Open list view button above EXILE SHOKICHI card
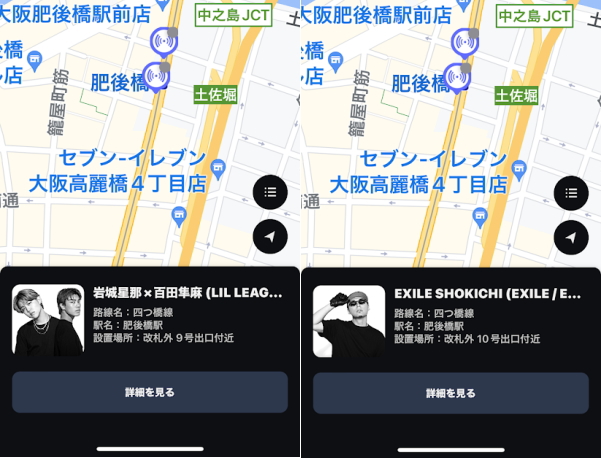This screenshot has width=601, height=458. tap(571, 192)
